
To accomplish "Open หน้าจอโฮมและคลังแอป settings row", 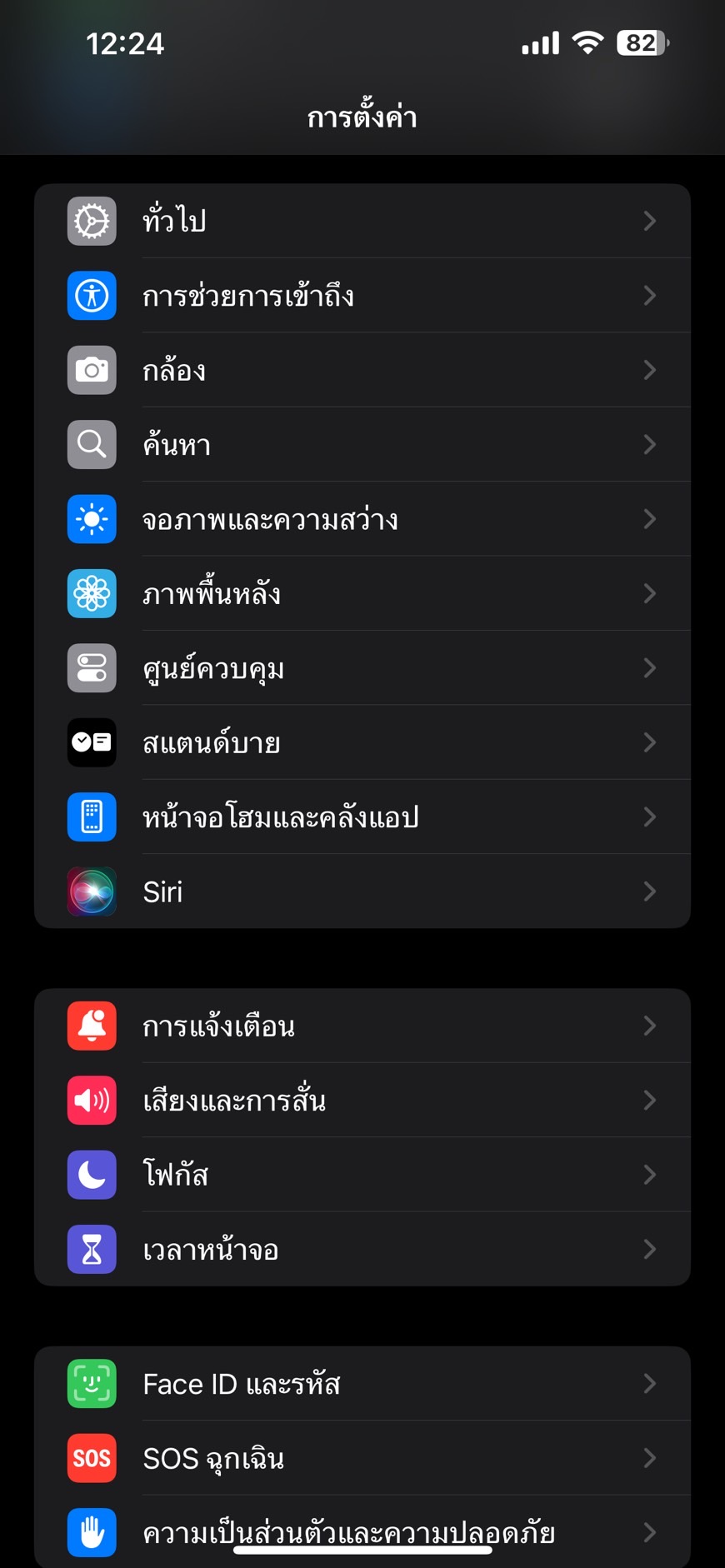I will coord(362,816).
